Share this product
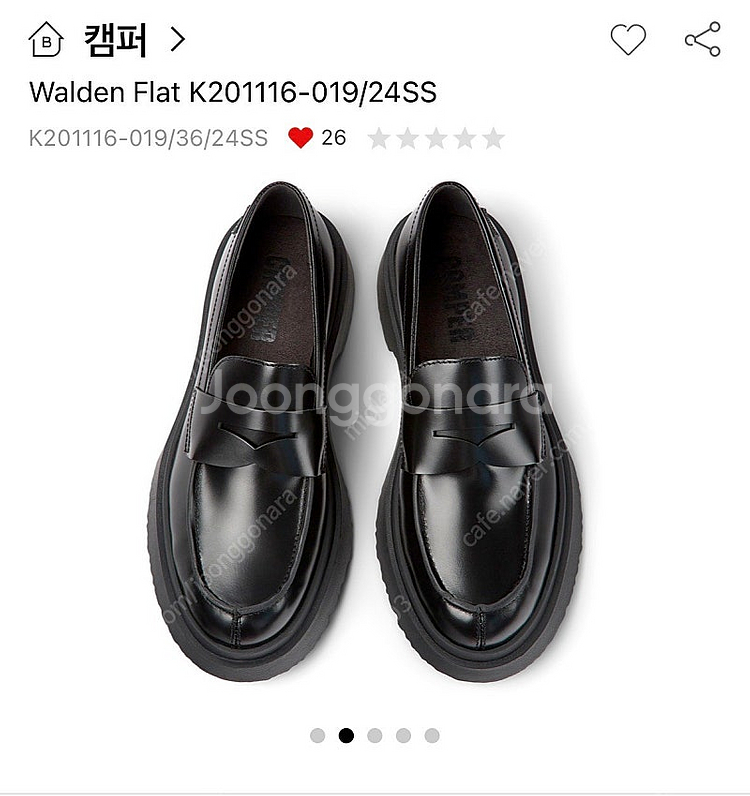Viewport: 750px width, 796px height. coord(702,40)
